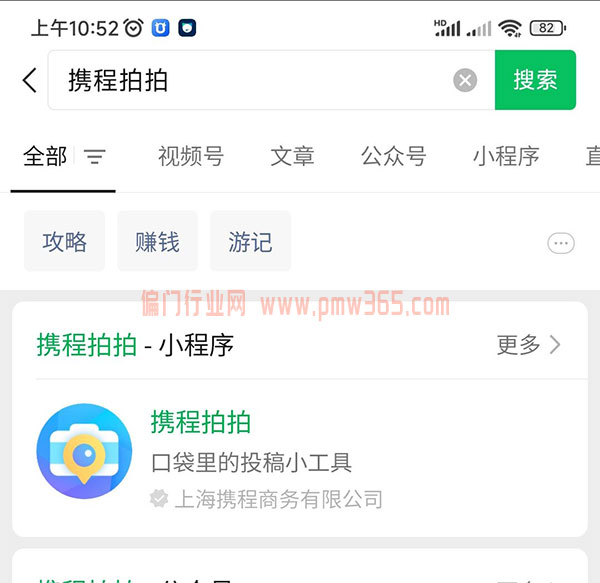The height and width of the screenshot is (583, 600).
Task: Open the 携程拍拍 mini program result
Action: tap(300, 456)
